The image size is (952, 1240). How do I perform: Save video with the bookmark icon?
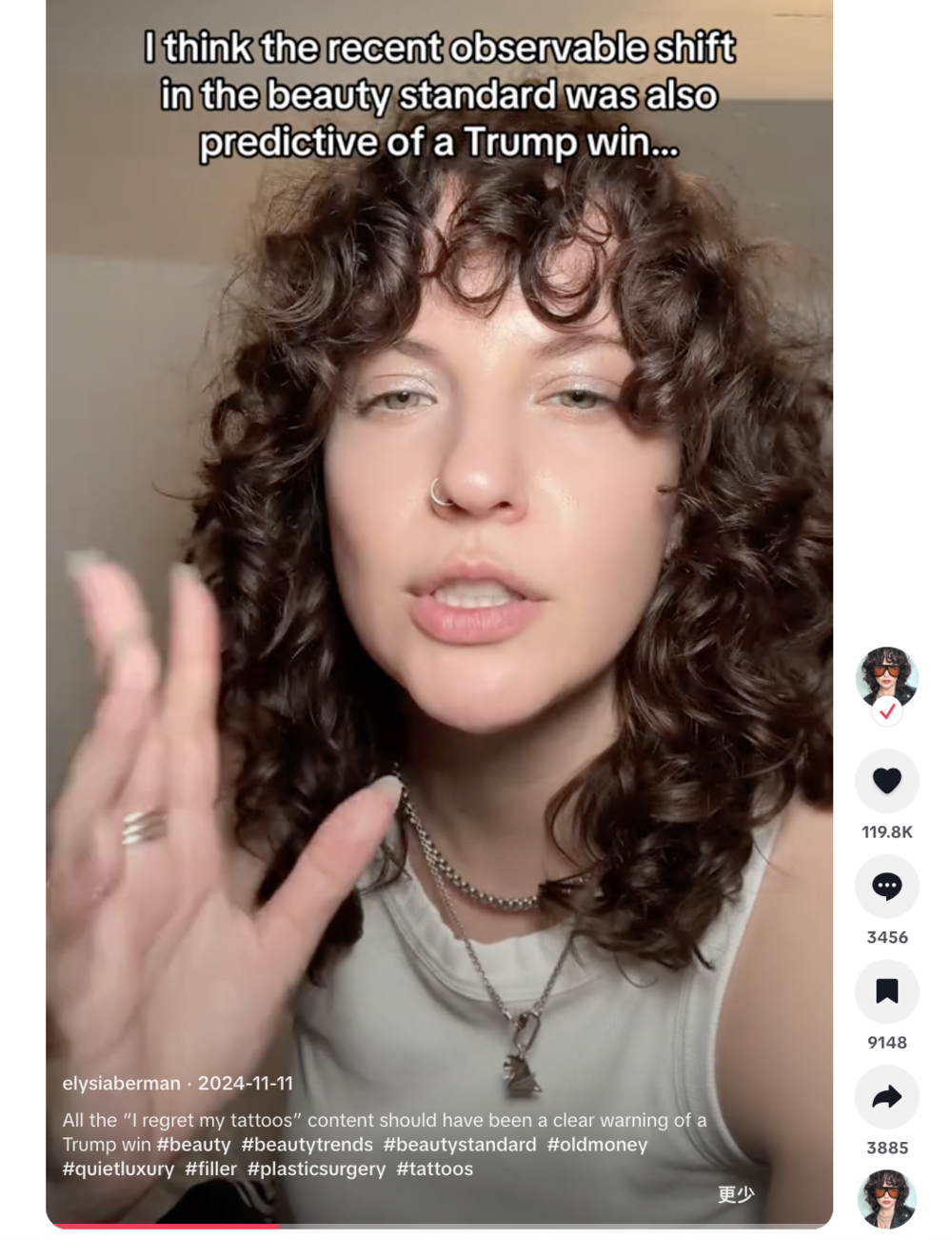click(886, 991)
